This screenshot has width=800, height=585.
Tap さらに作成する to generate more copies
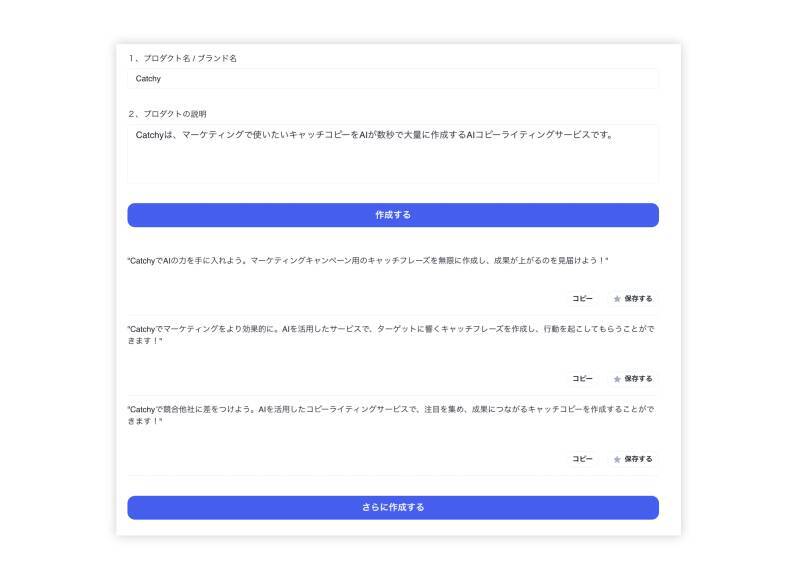pyautogui.click(x=392, y=507)
